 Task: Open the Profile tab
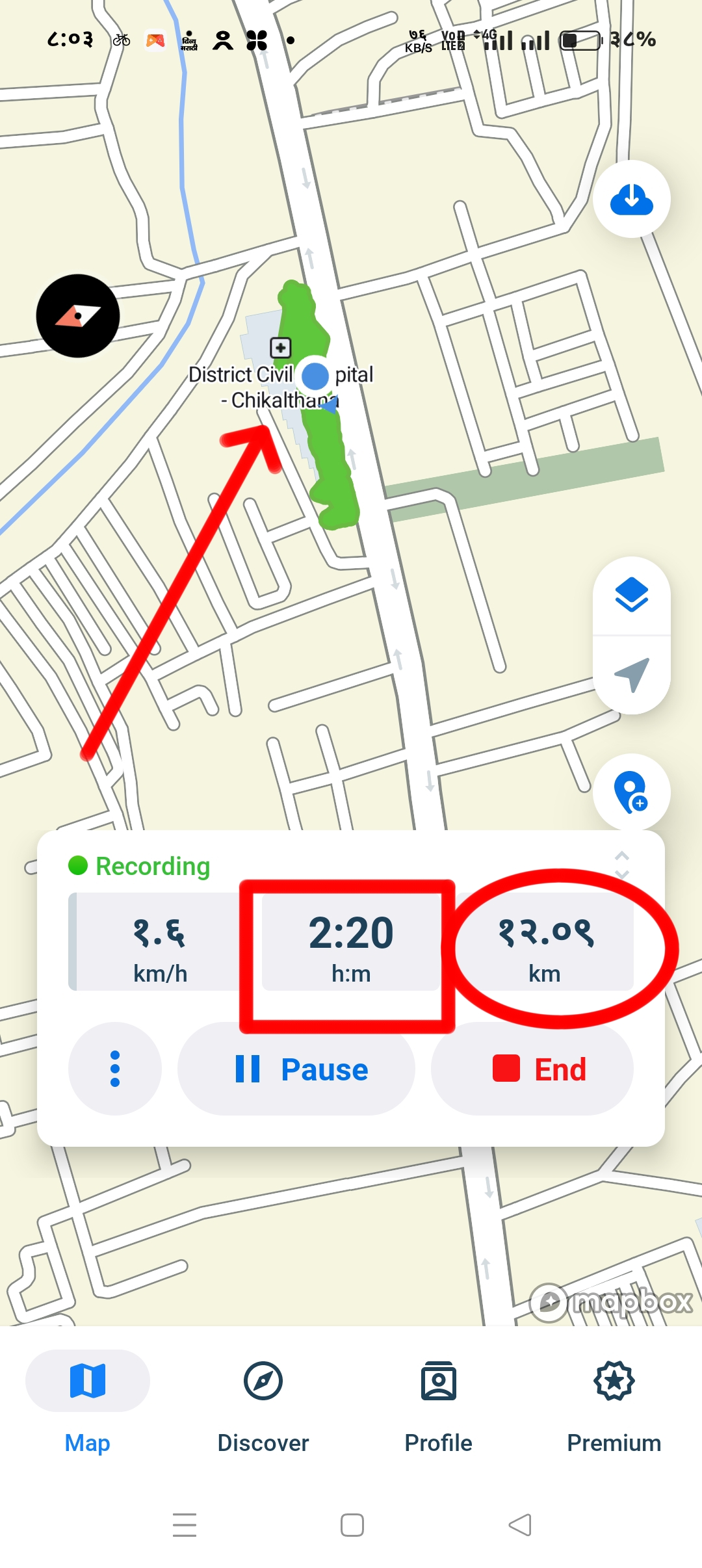coord(439,1403)
